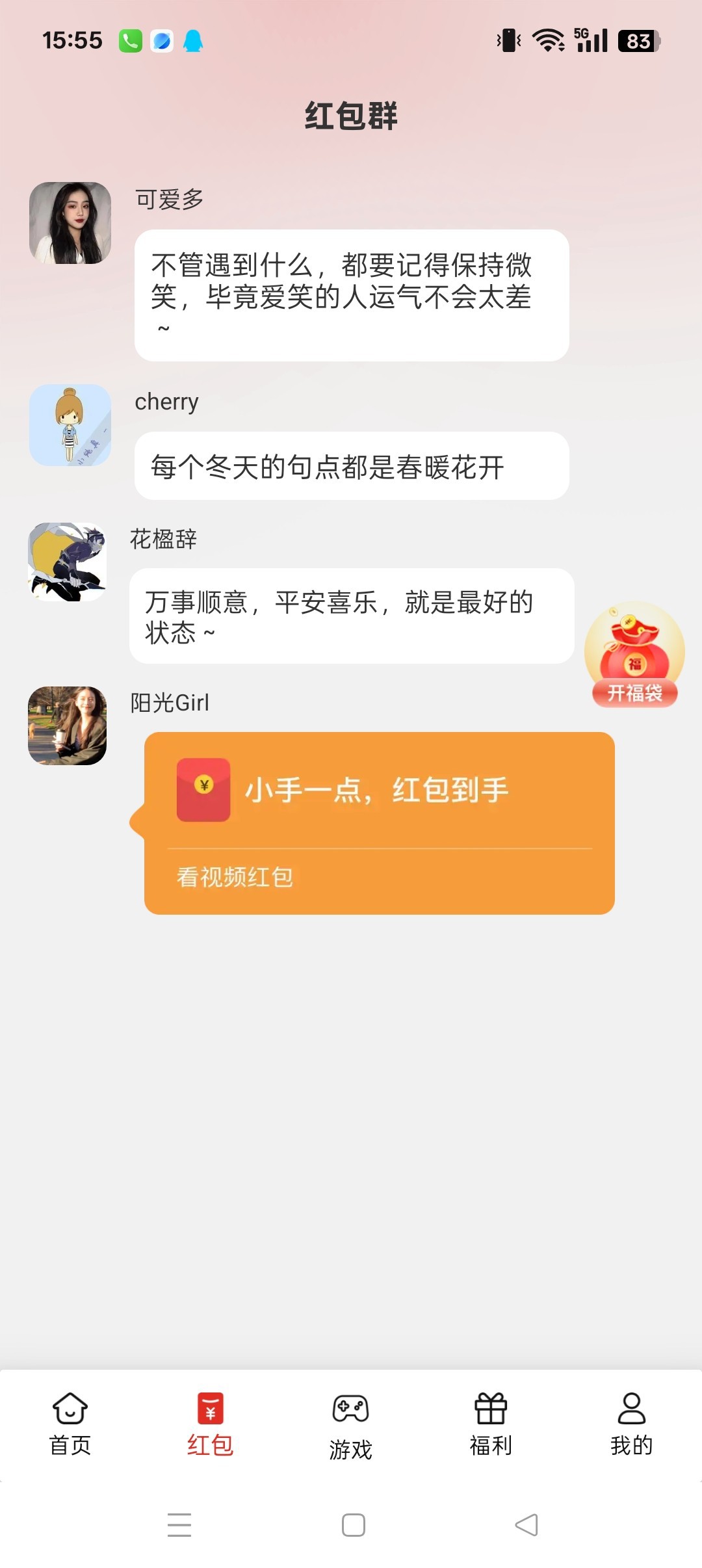The height and width of the screenshot is (1568, 702).
Task: Go to the 游戏 tab
Action: coord(351,1426)
